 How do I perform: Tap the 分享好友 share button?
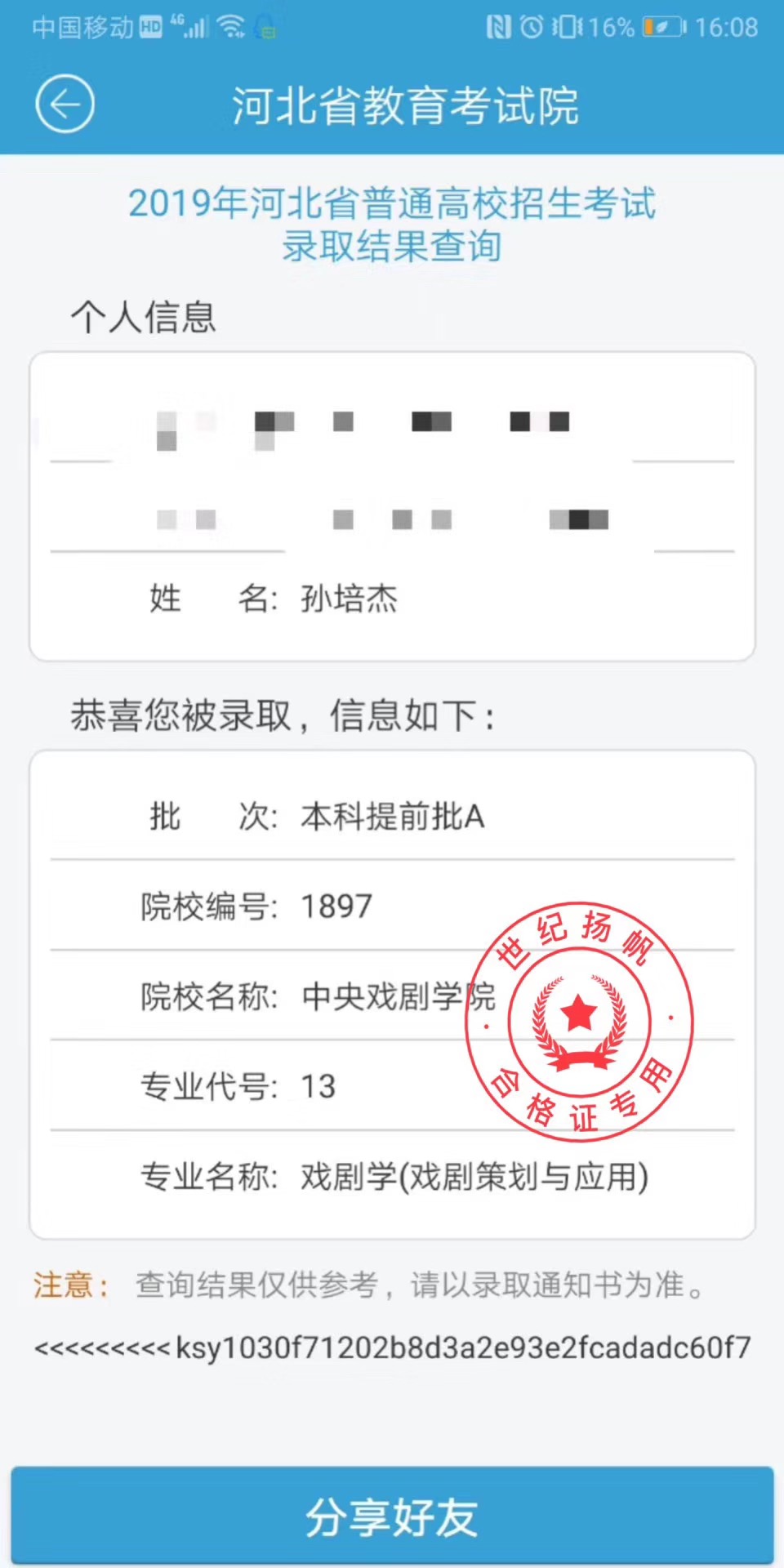(x=392, y=1517)
